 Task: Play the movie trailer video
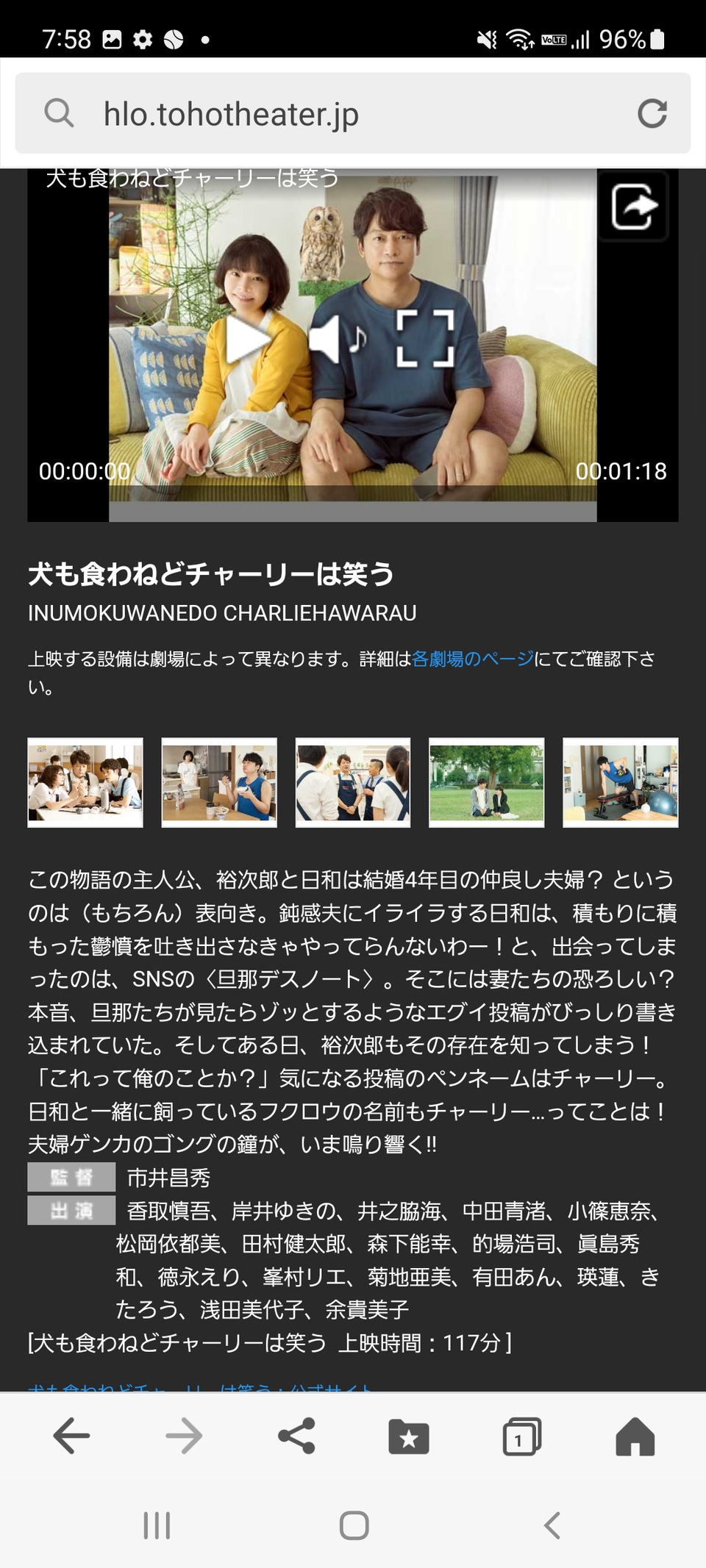[247, 340]
